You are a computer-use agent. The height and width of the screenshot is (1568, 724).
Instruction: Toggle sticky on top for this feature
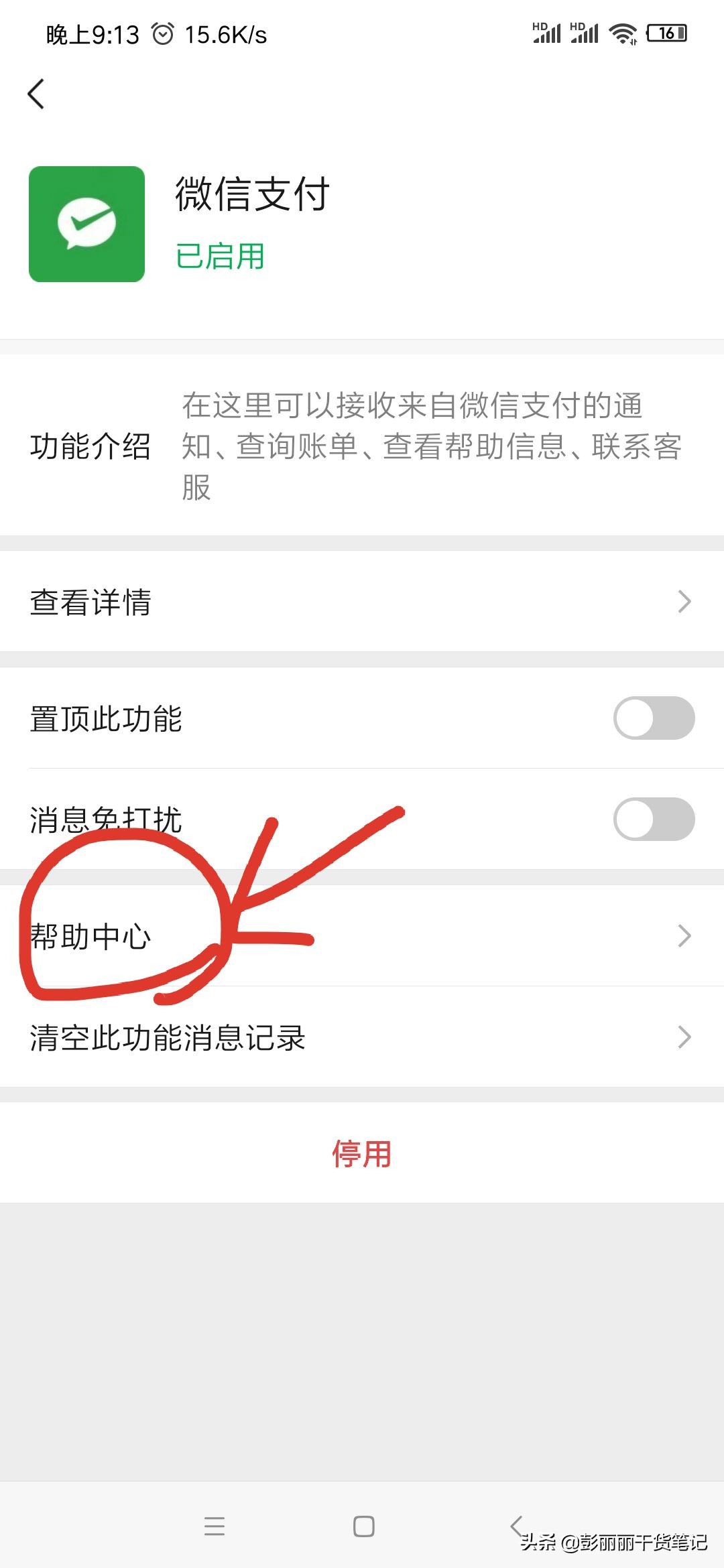tap(654, 718)
